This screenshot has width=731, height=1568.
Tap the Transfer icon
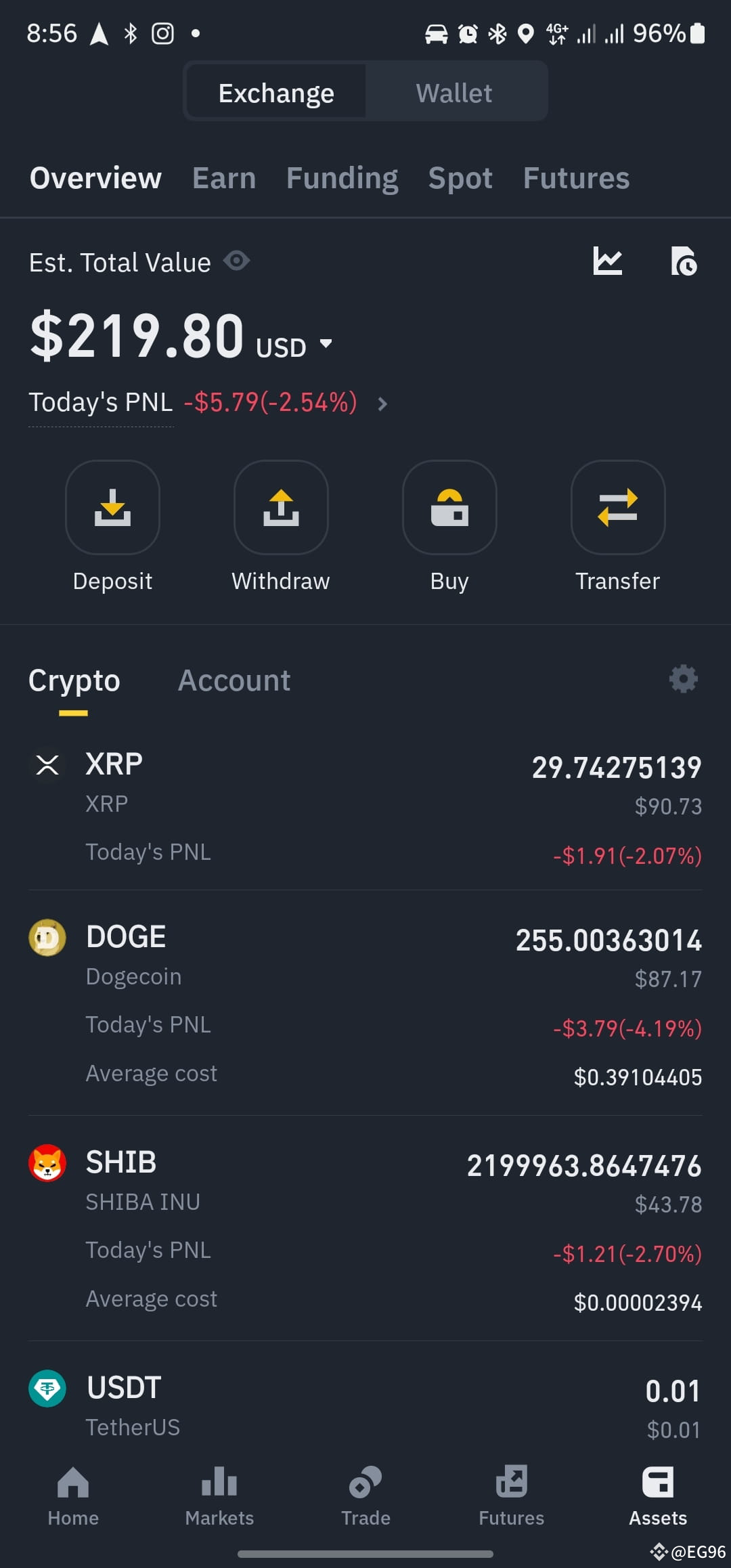pos(617,508)
